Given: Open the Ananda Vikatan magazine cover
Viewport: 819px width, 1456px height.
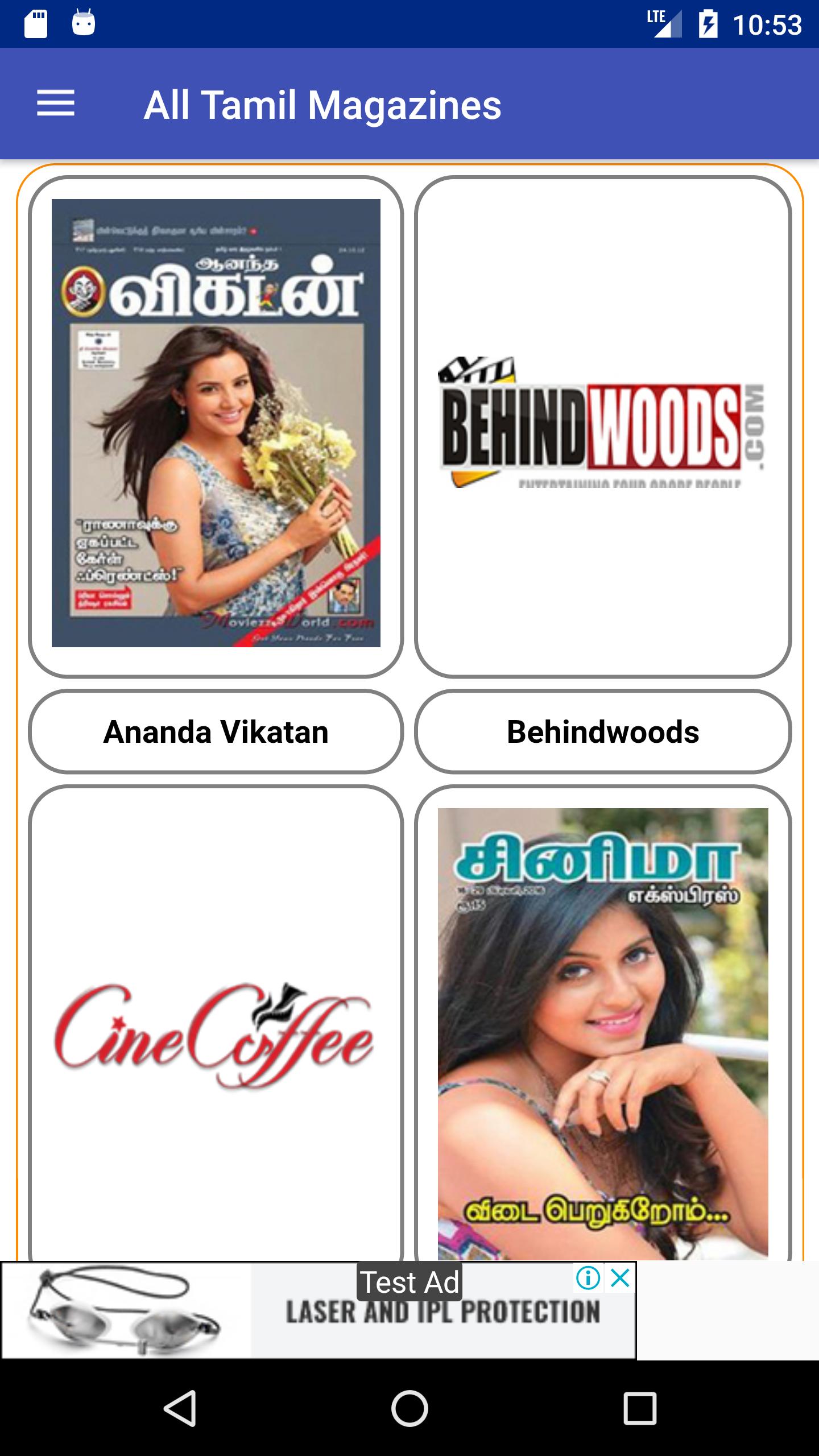Looking at the screenshot, I should click(216, 423).
